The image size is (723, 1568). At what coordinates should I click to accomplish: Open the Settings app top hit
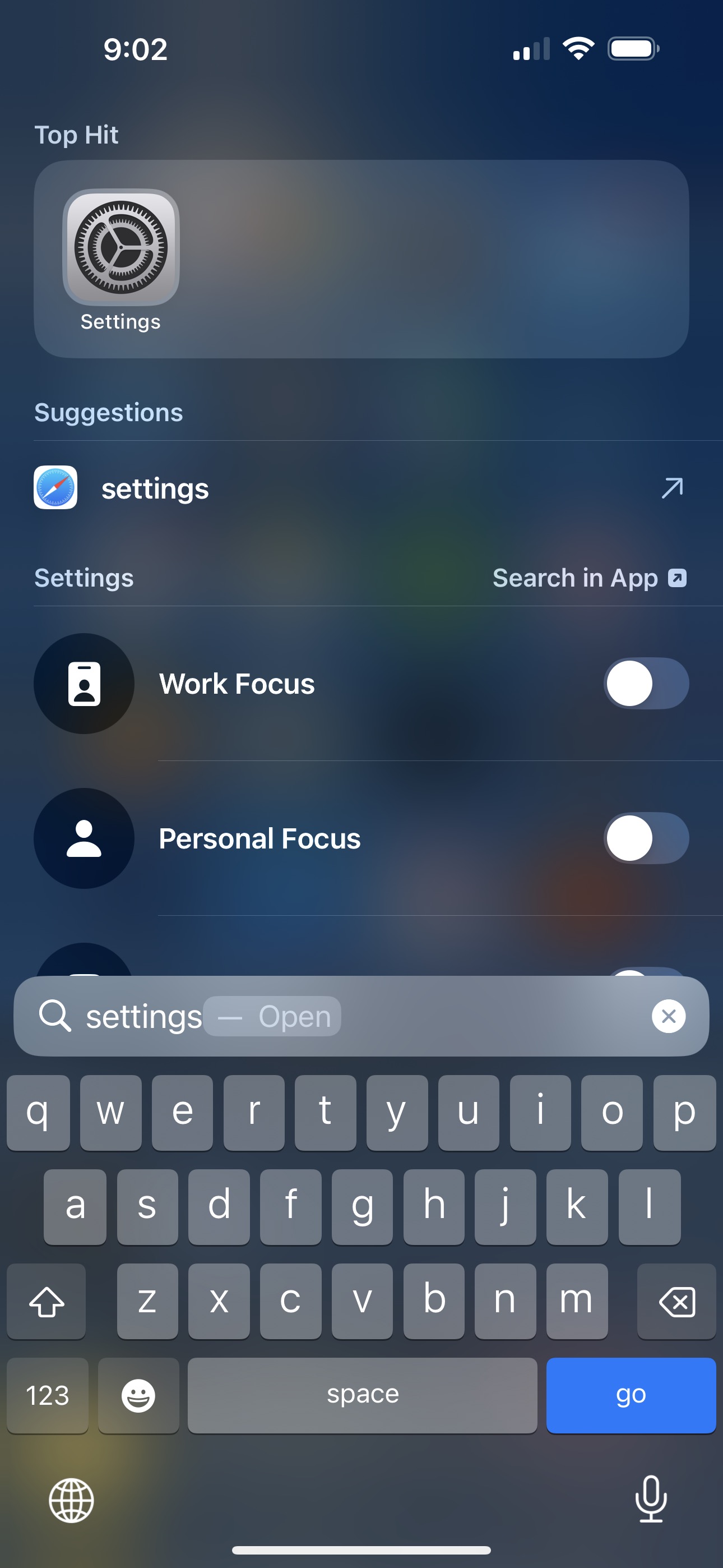(121, 248)
